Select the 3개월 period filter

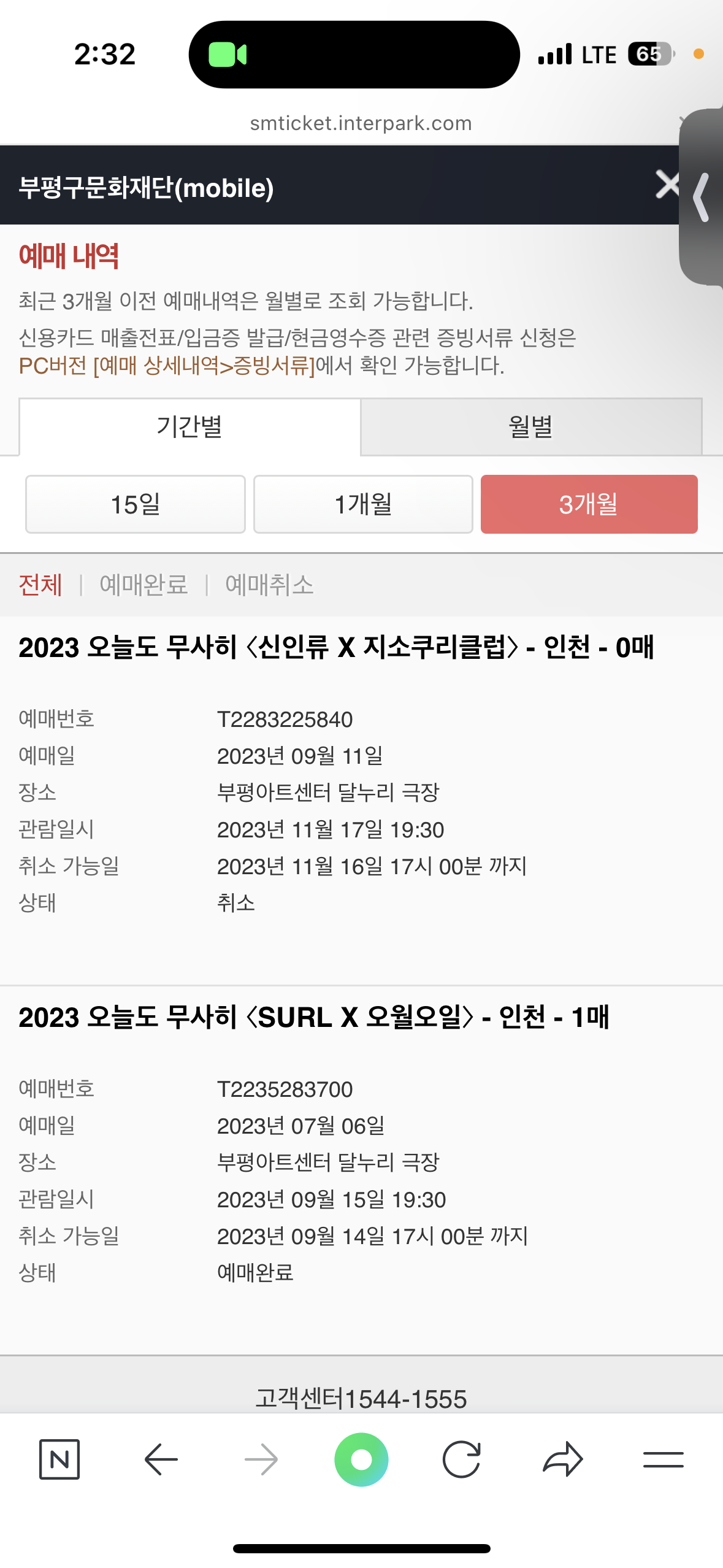(589, 504)
